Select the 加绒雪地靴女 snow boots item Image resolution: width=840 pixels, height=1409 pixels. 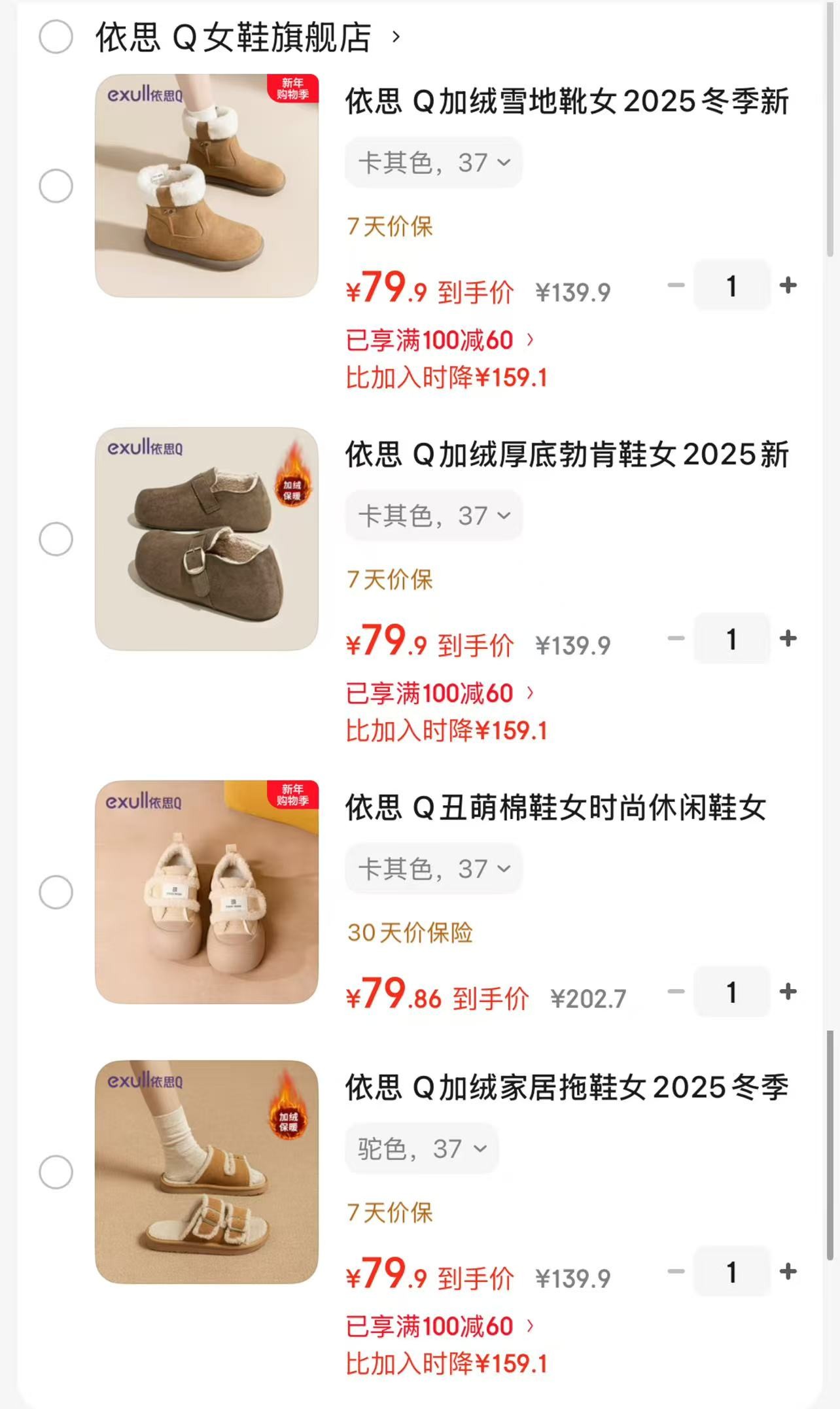tap(56, 186)
